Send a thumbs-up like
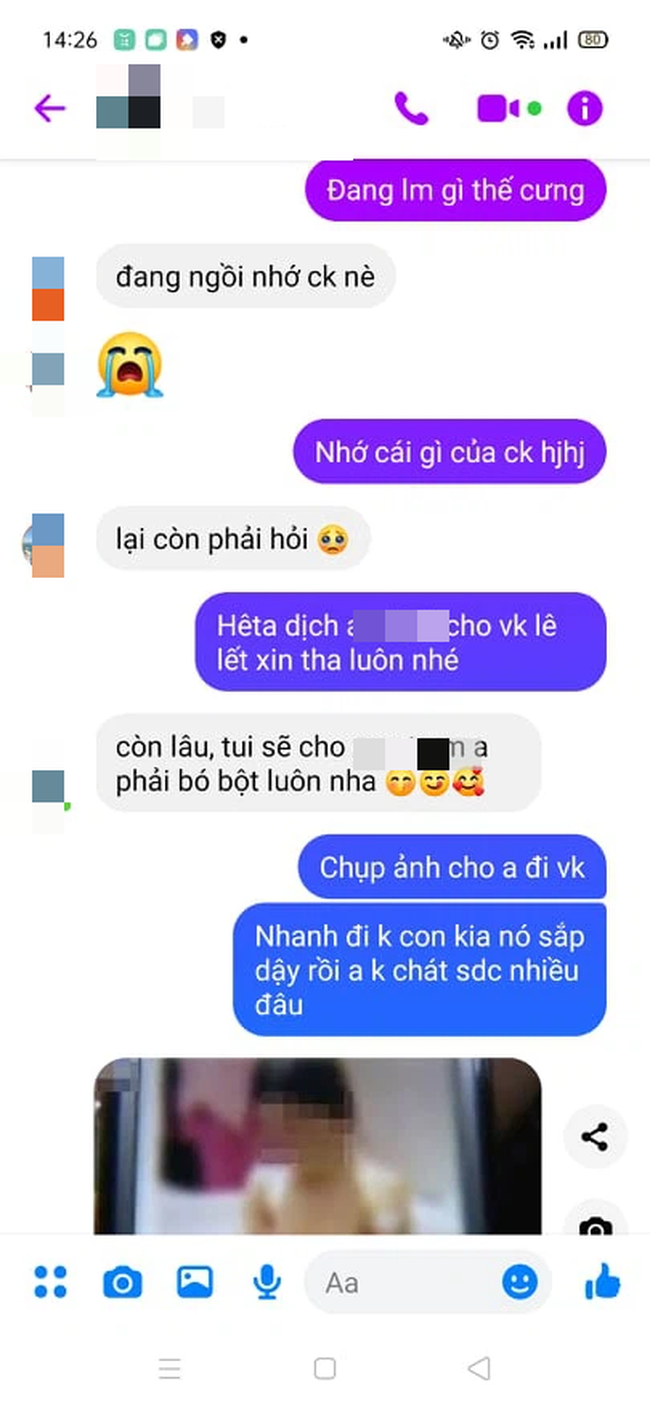650x1409 pixels. click(602, 1282)
